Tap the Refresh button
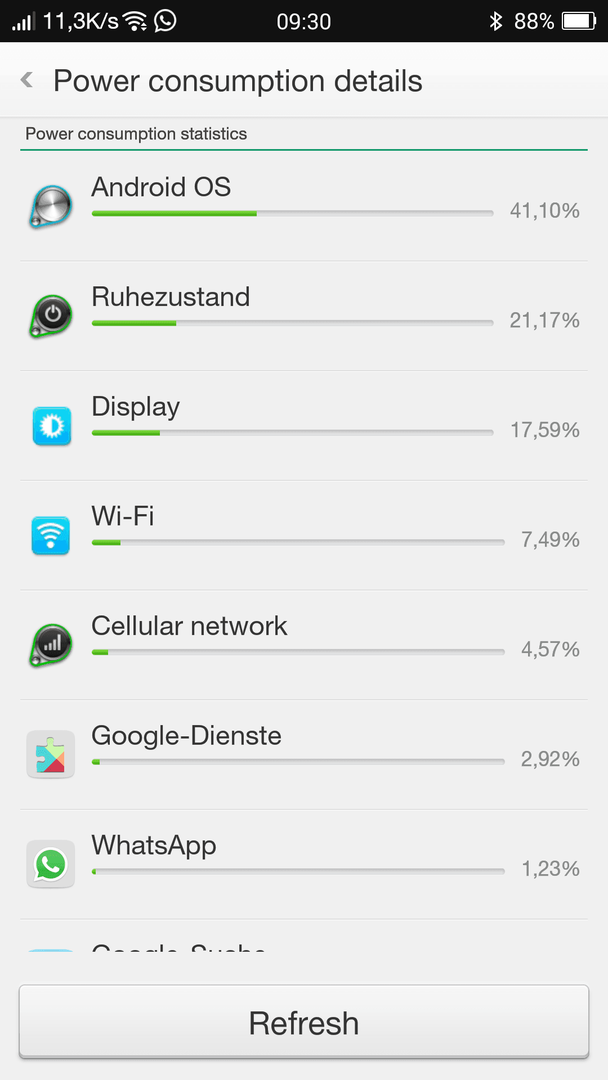Image resolution: width=608 pixels, height=1080 pixels. click(304, 1023)
